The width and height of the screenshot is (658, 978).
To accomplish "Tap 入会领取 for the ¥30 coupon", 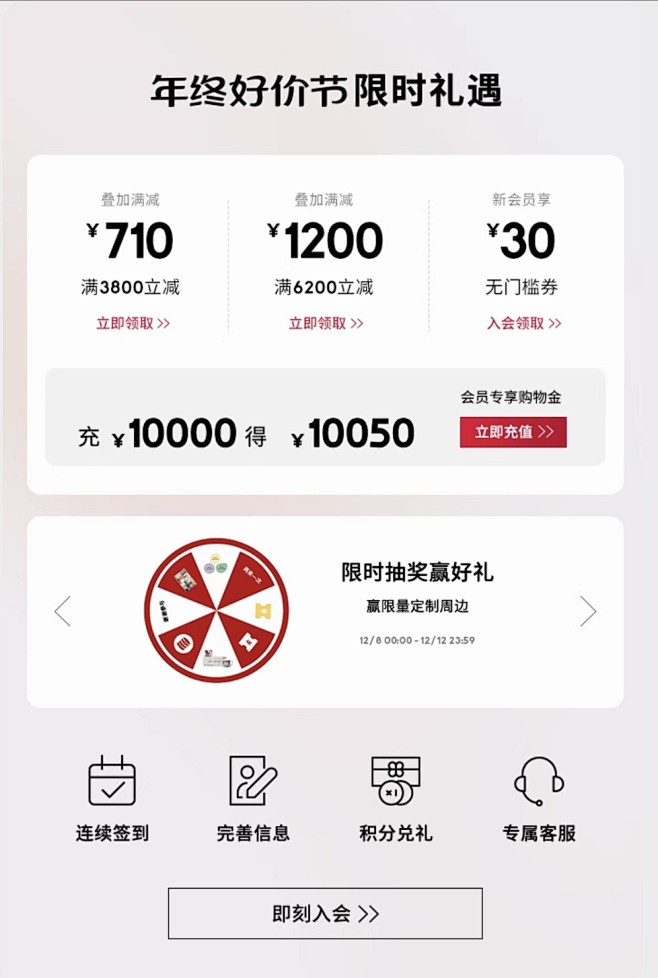I will coord(524,323).
